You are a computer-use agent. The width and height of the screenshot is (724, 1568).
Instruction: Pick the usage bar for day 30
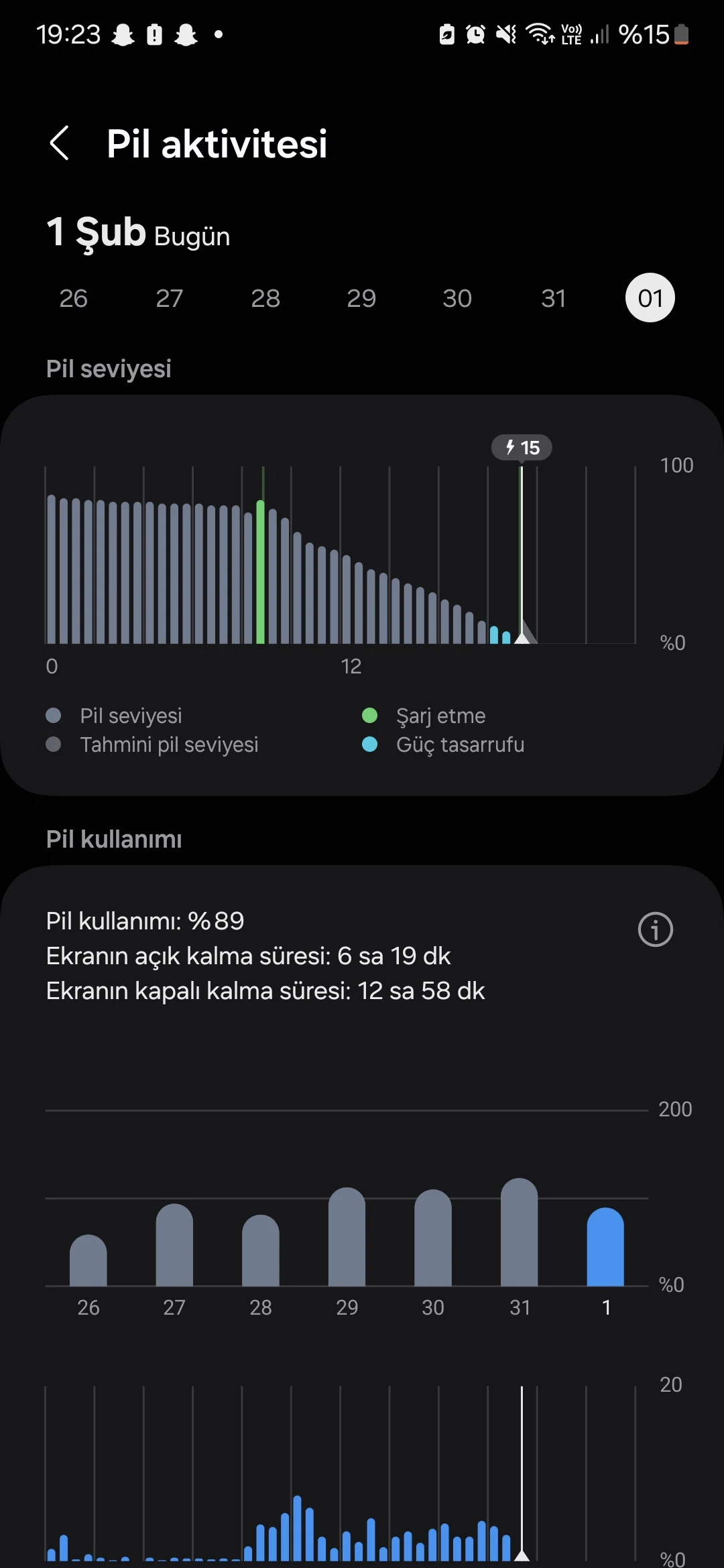tap(433, 1240)
